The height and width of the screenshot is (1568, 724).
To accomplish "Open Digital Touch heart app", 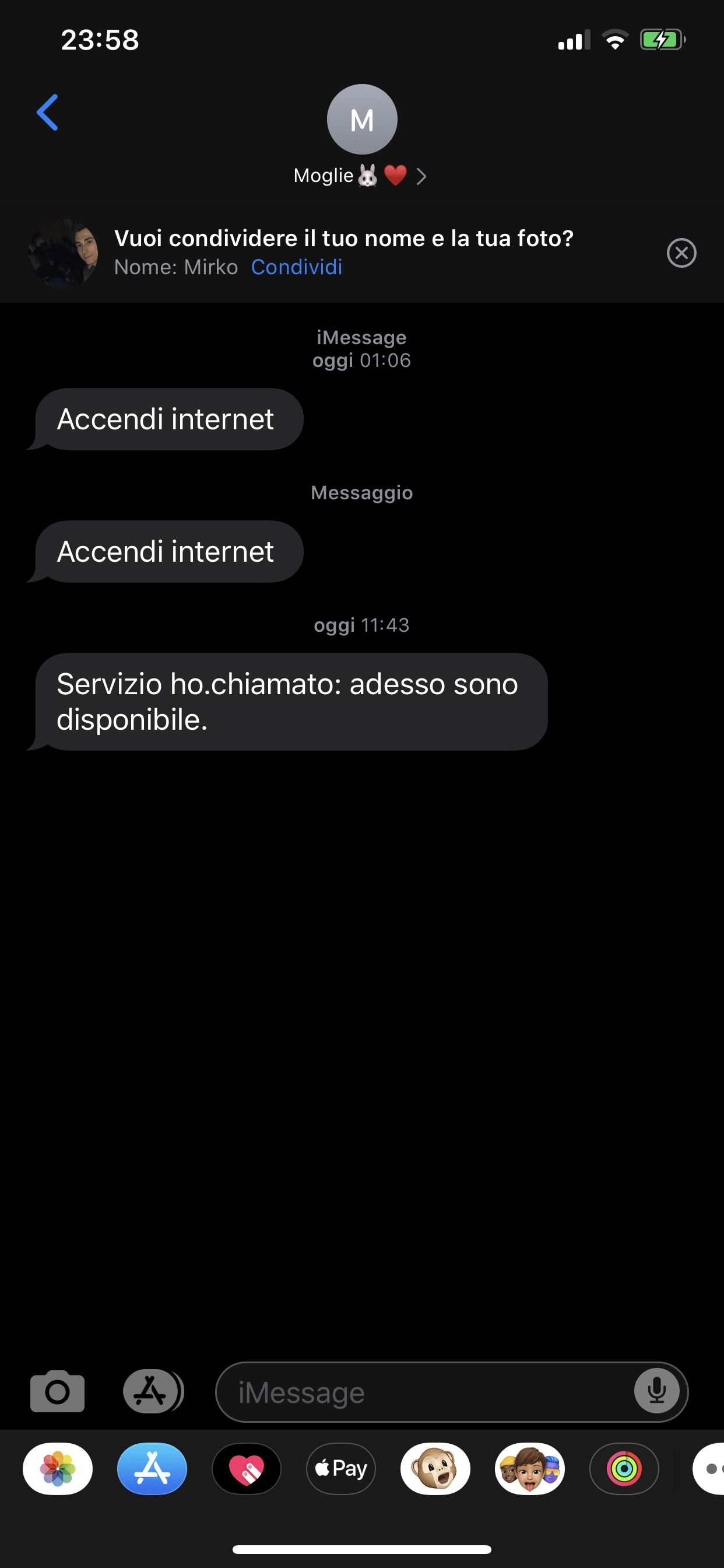I will click(247, 1469).
